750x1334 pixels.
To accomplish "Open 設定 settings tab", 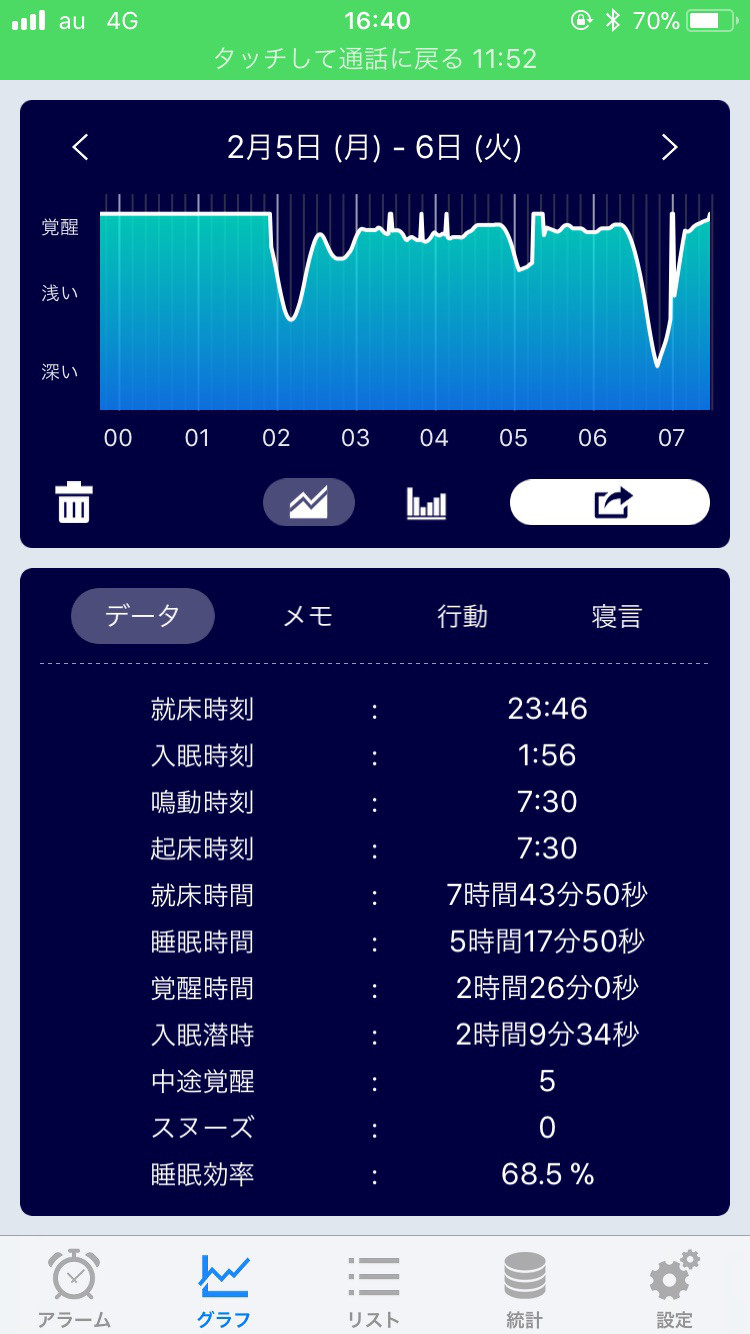I will click(x=674, y=1288).
